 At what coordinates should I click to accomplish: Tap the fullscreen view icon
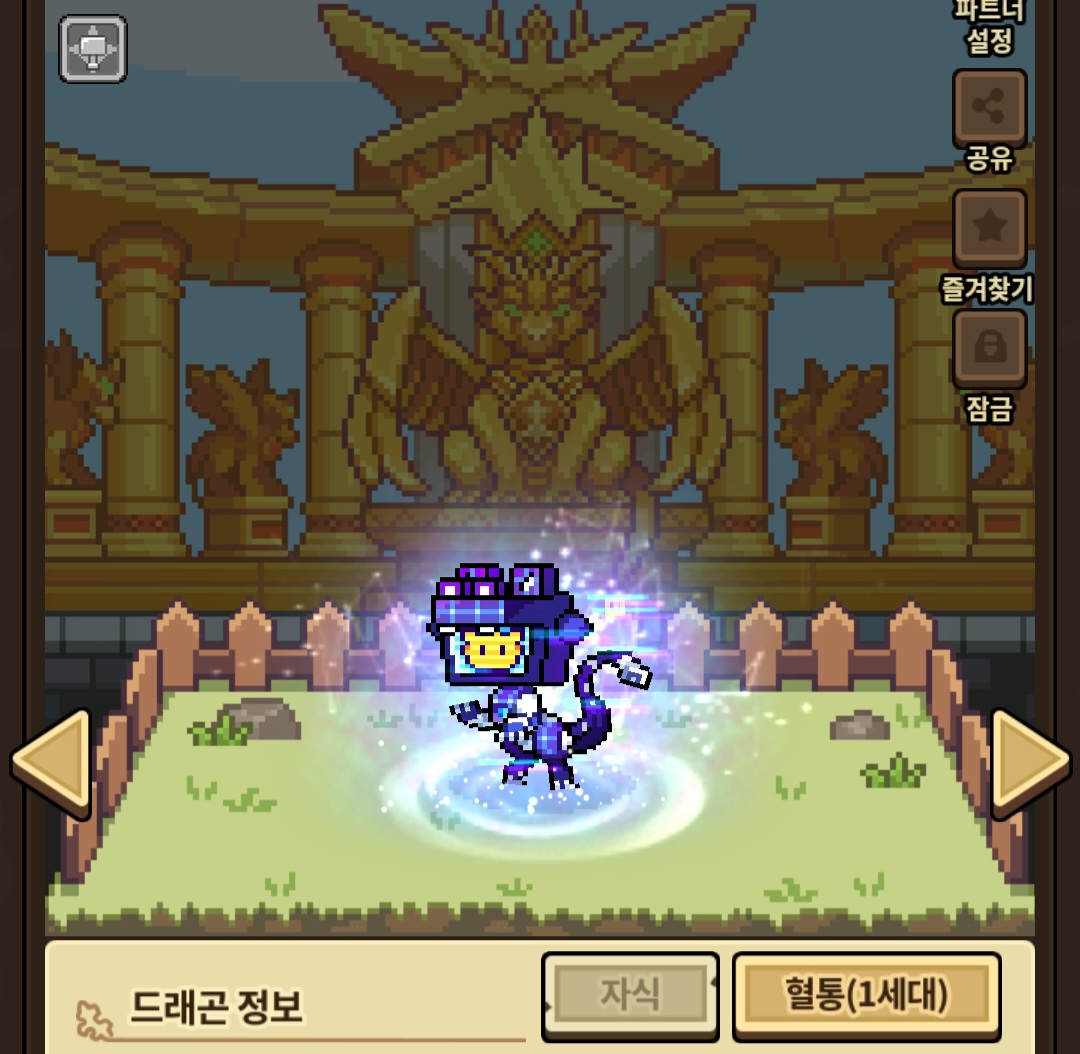coord(93,48)
